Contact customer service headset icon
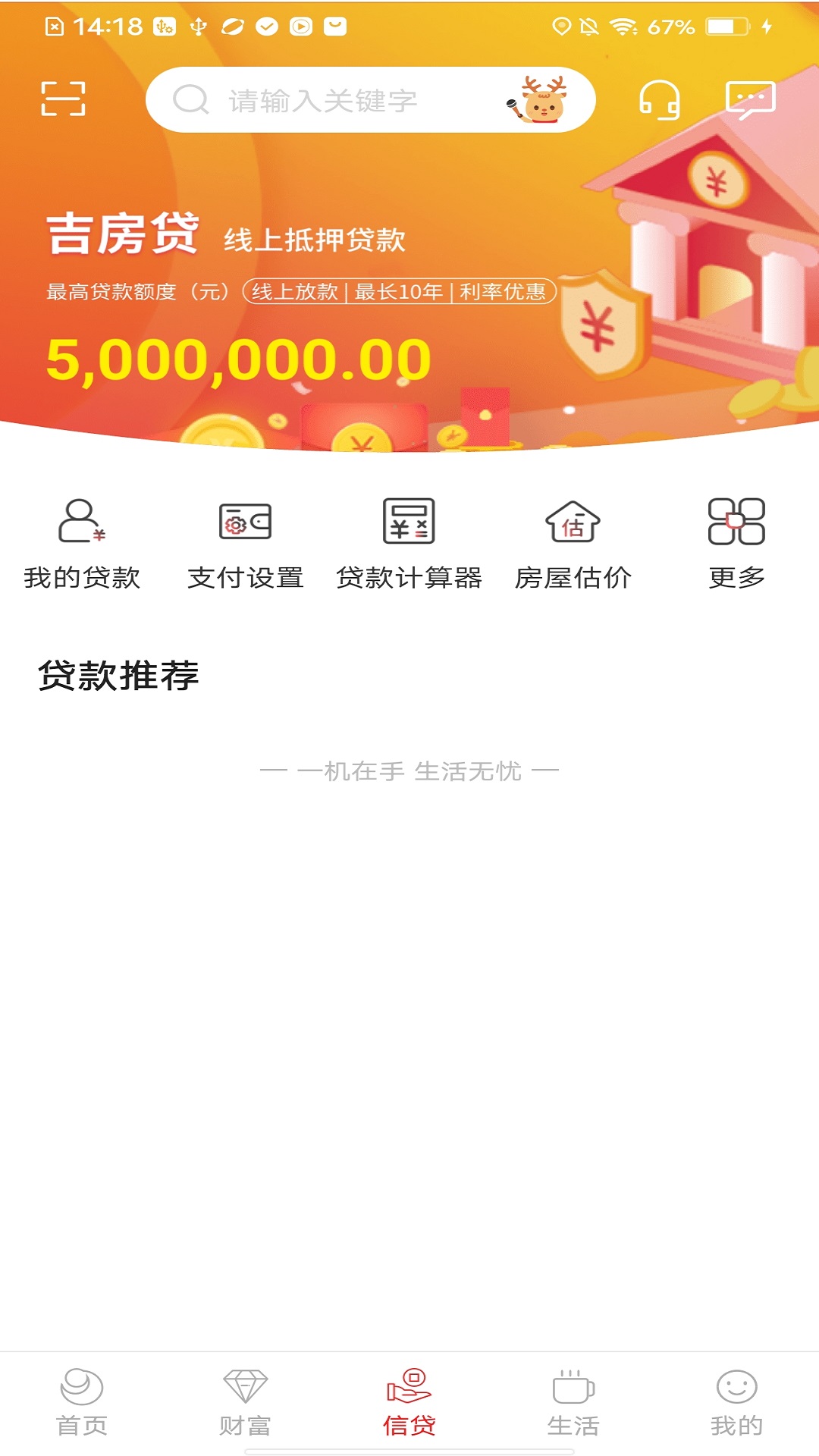Viewport: 819px width, 1456px height. click(659, 100)
